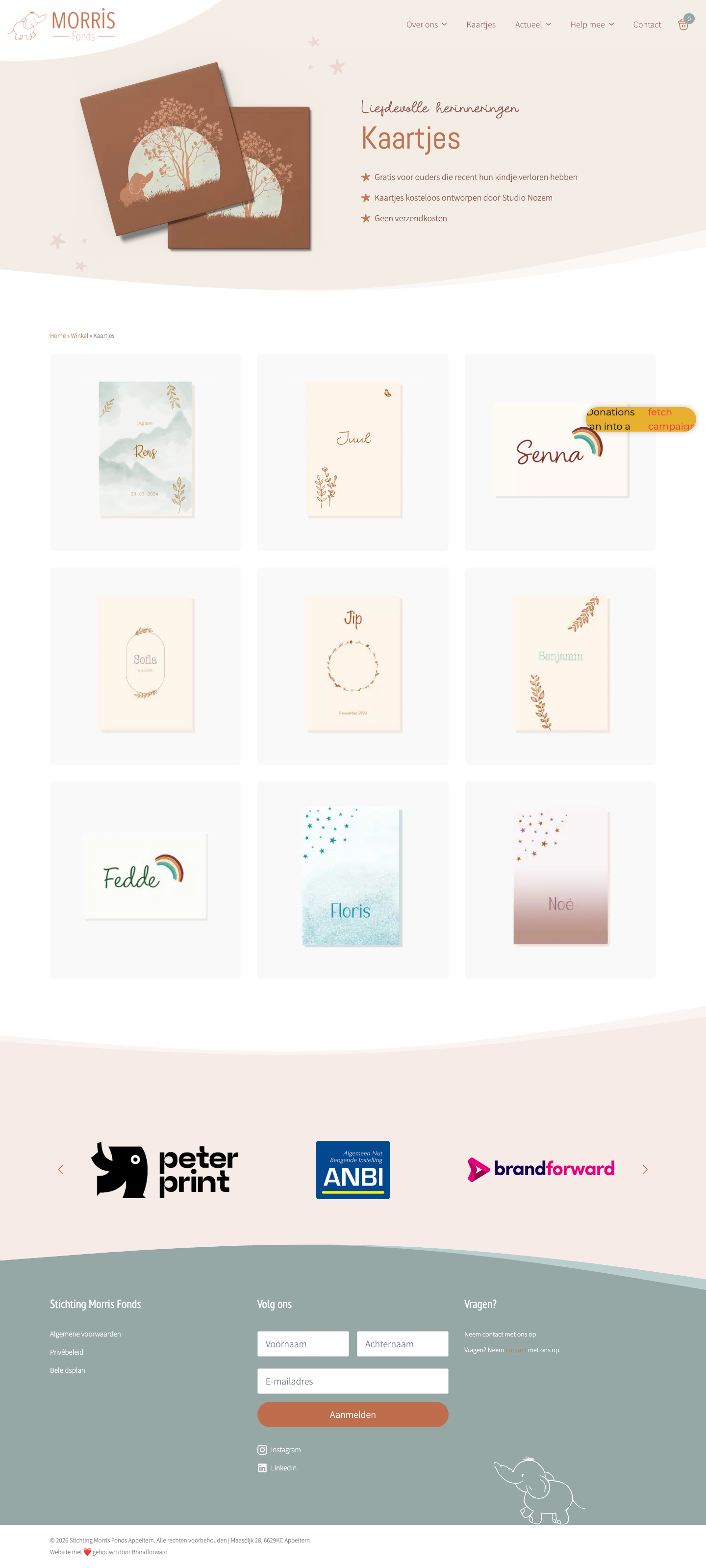Image resolution: width=706 pixels, height=1568 pixels.
Task: Open the shopping cart icon
Action: 683,25
